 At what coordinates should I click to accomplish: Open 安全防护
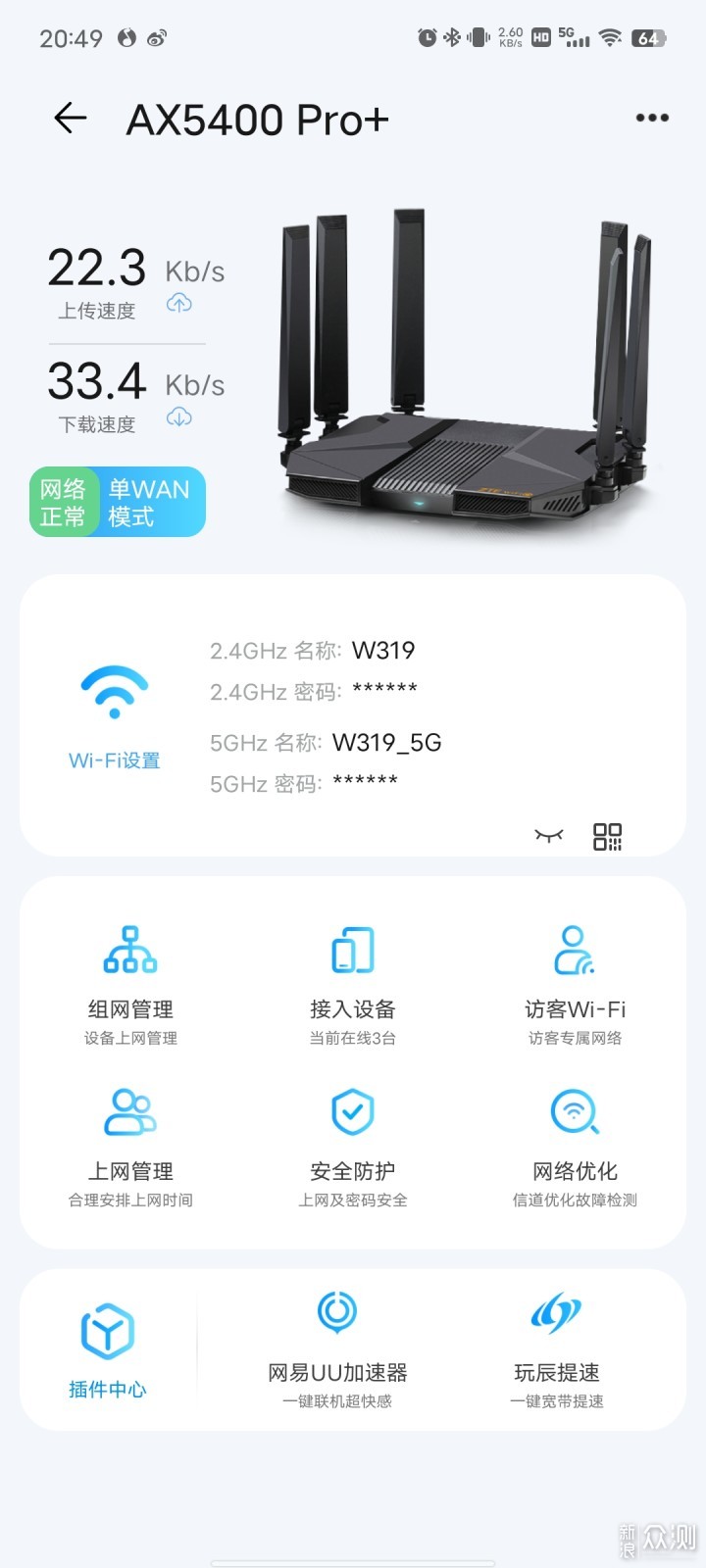pos(353,1148)
